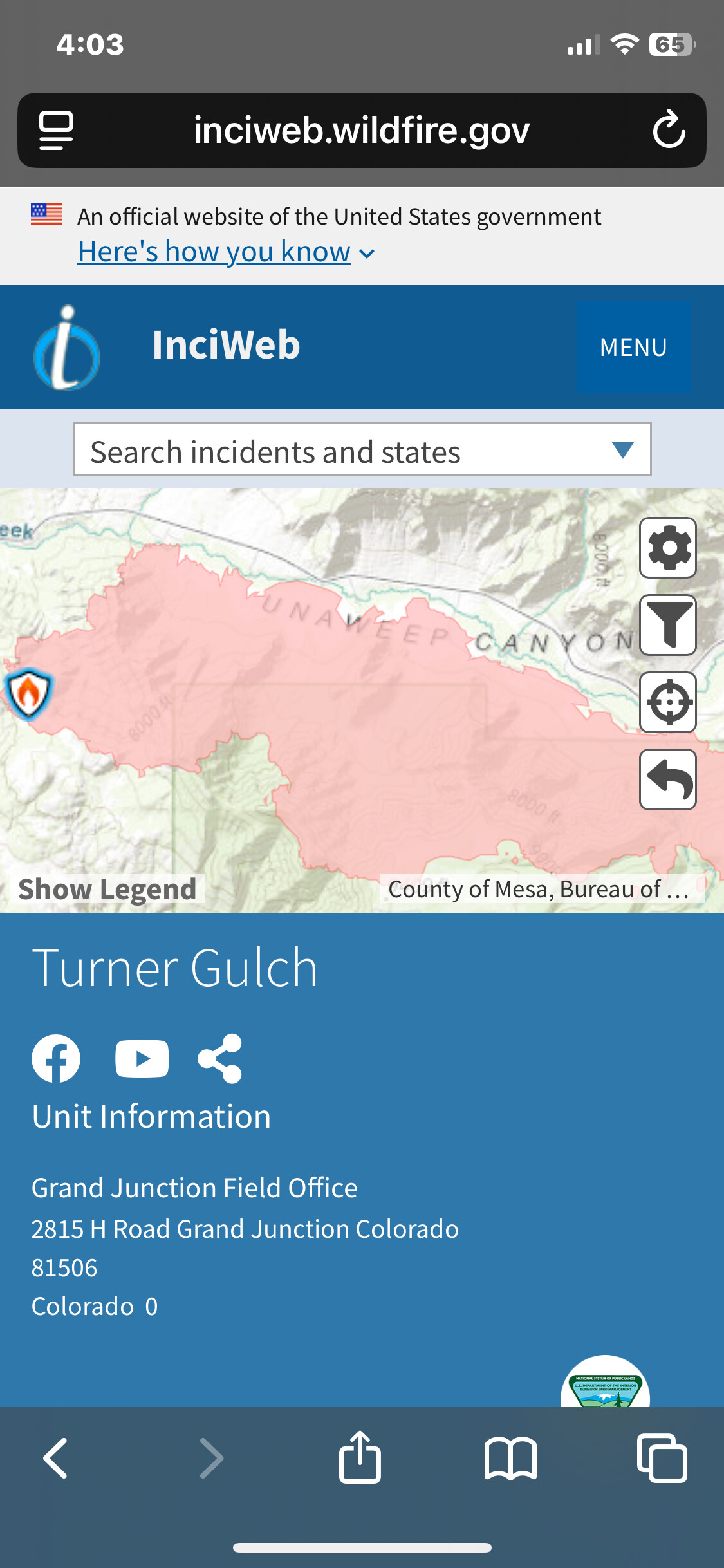
Task: Locate me with the map crosshair button
Action: 668,702
